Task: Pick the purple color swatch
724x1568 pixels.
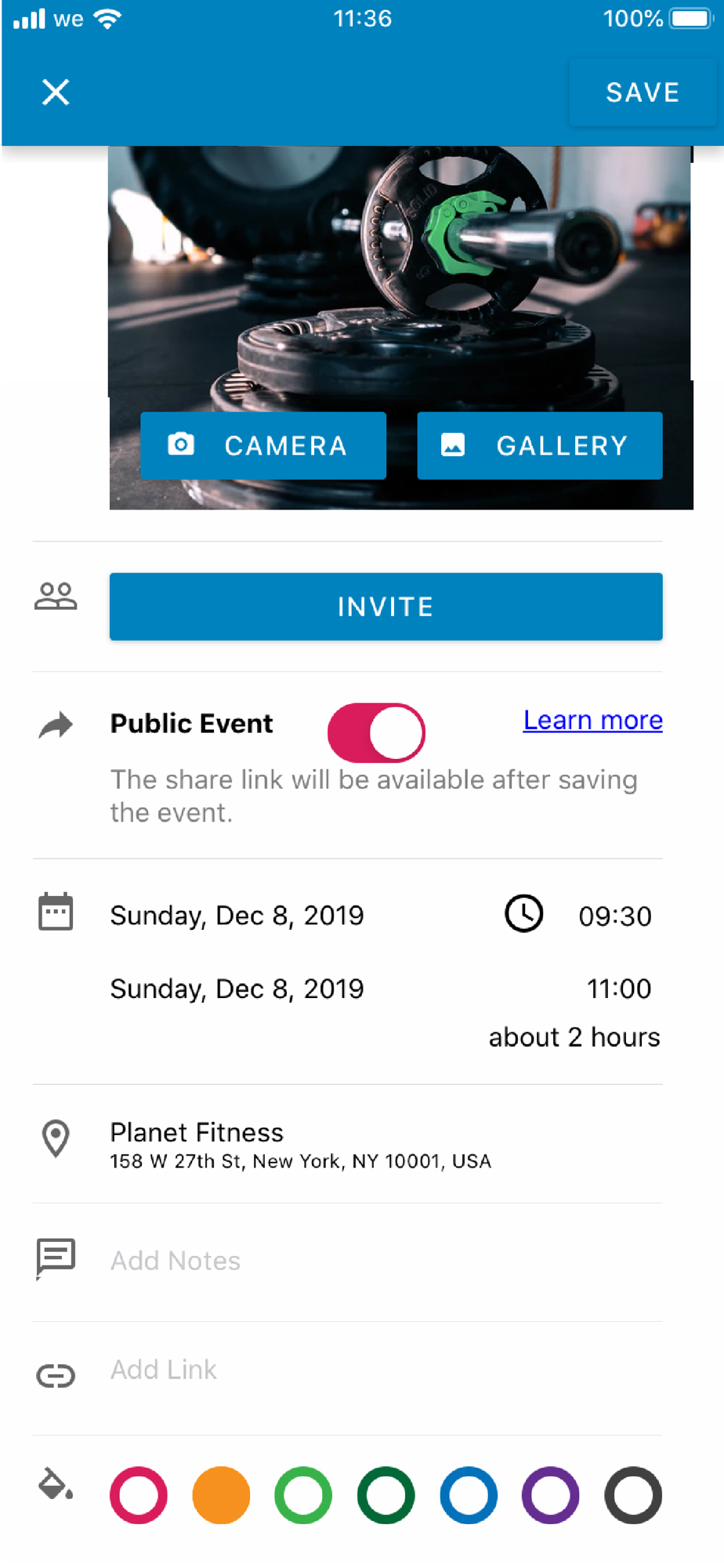Action: tap(551, 1495)
